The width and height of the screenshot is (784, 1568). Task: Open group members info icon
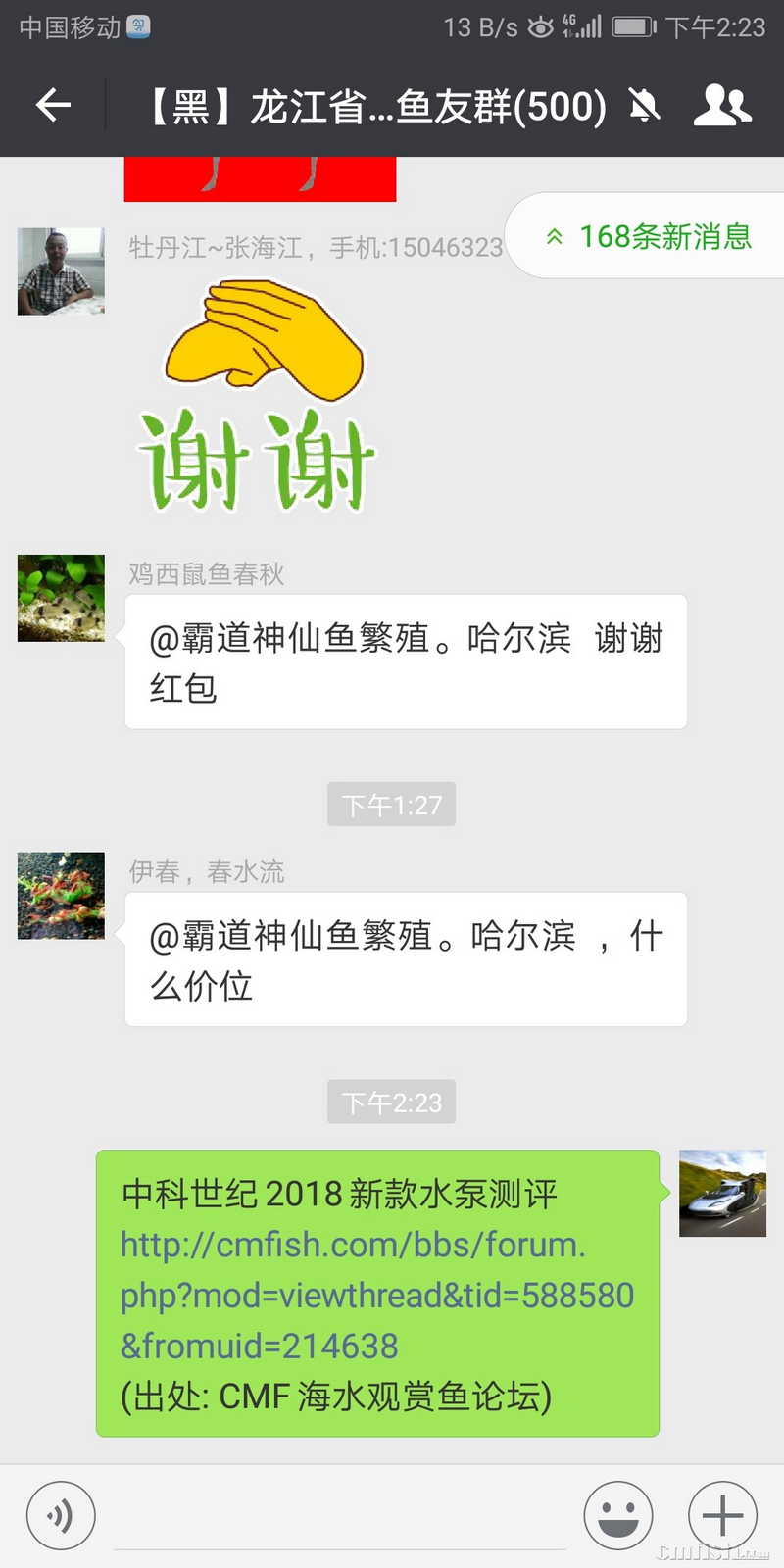[721, 105]
